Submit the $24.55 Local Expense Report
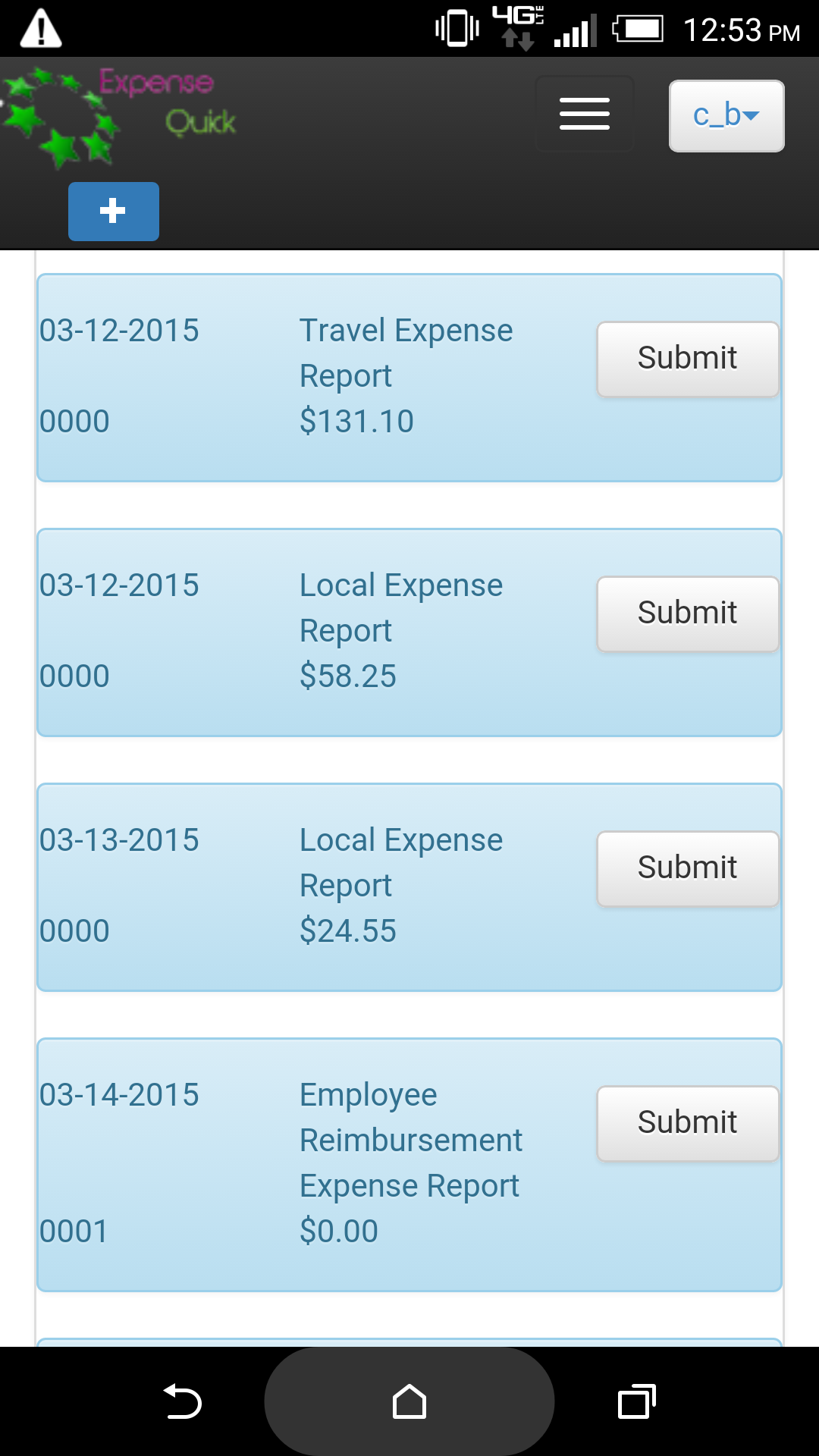The width and height of the screenshot is (819, 1456). [x=688, y=868]
